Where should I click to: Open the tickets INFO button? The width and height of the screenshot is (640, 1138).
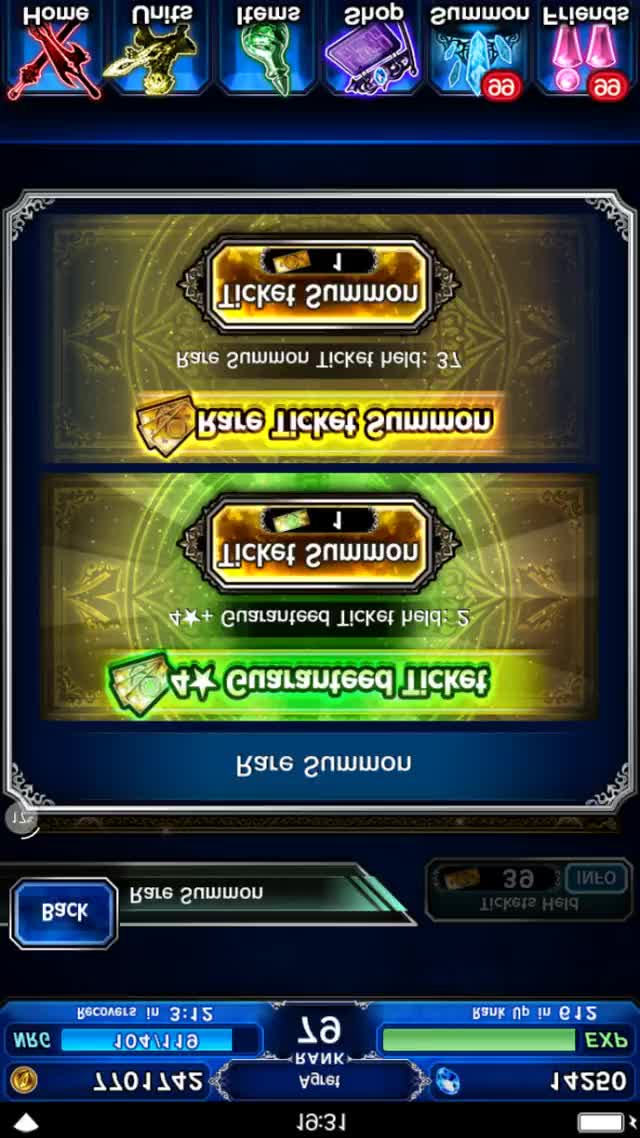pyautogui.click(x=597, y=878)
